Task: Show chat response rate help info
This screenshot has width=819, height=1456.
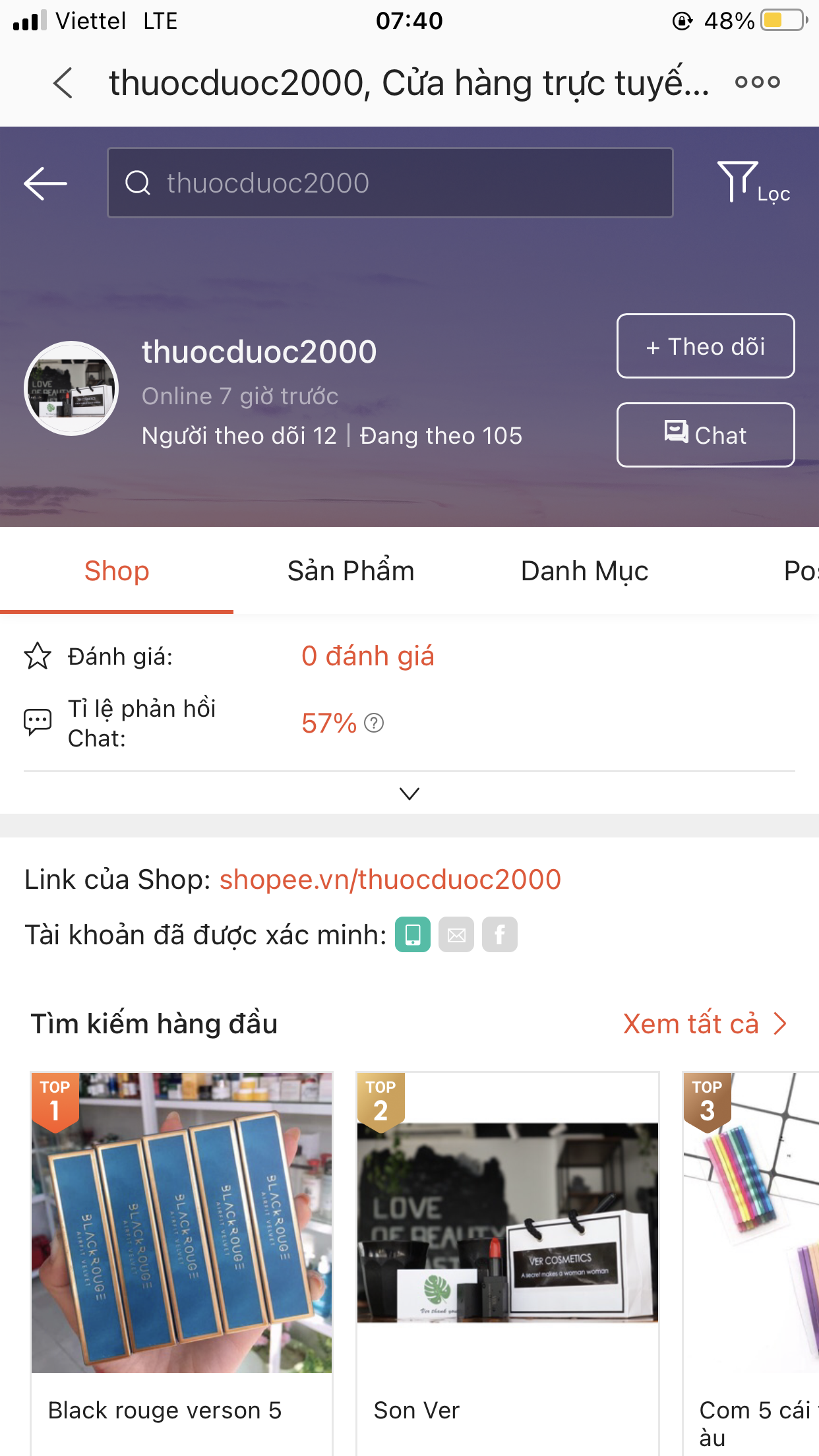Action: [x=374, y=723]
